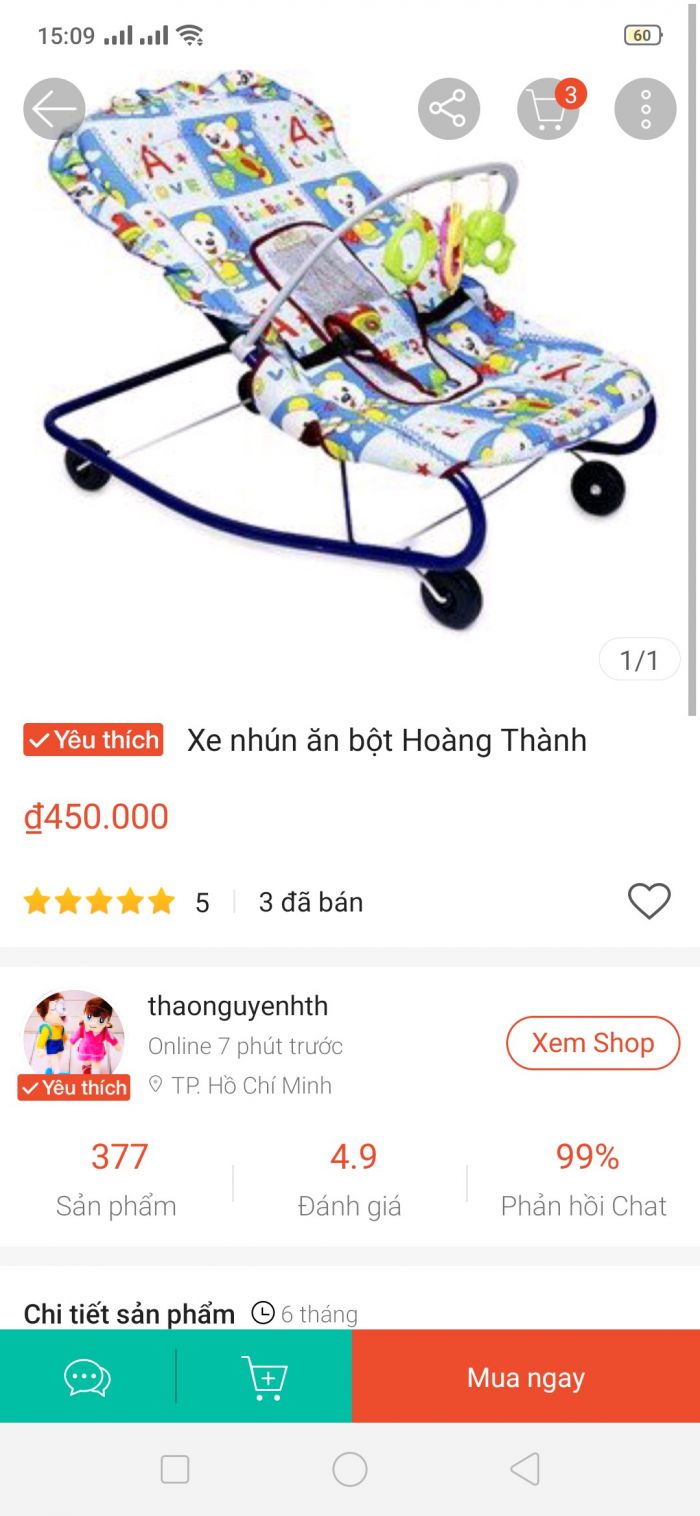Chat with the seller
The width and height of the screenshot is (700, 1516).
[87, 1377]
